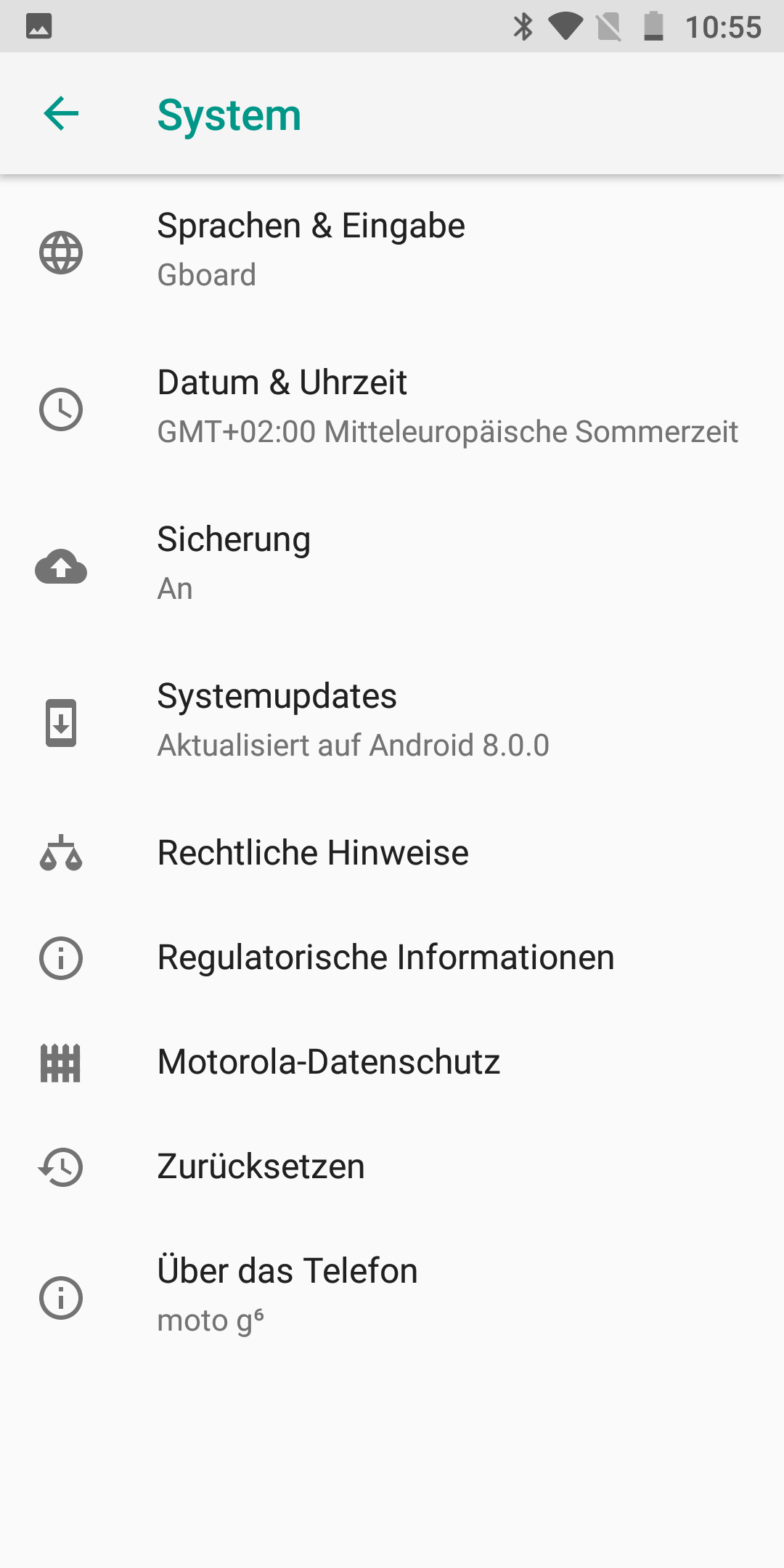
Task: Go back from the System settings
Action: (62, 114)
